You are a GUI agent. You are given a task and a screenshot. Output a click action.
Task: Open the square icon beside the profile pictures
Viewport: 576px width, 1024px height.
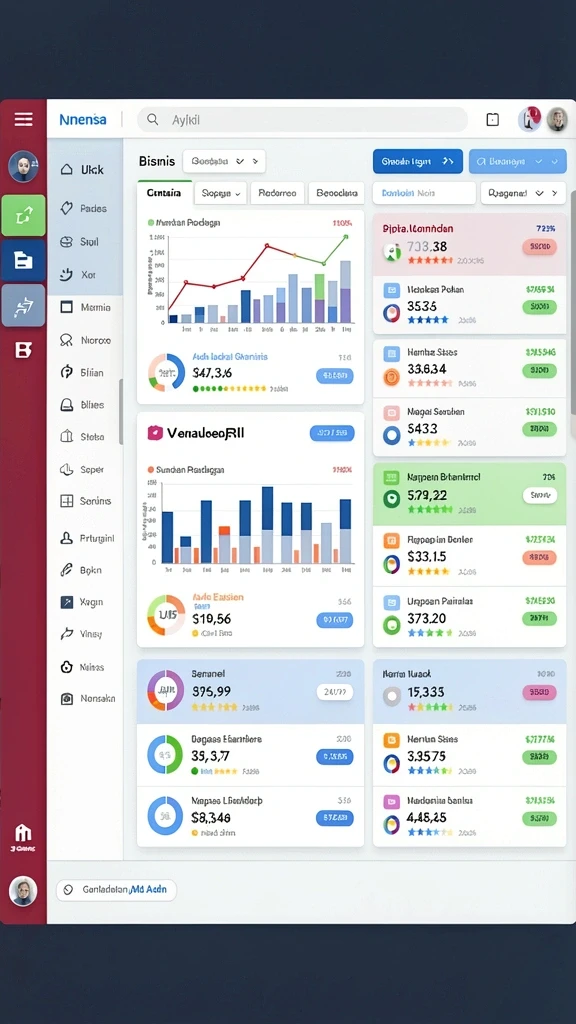(493, 120)
